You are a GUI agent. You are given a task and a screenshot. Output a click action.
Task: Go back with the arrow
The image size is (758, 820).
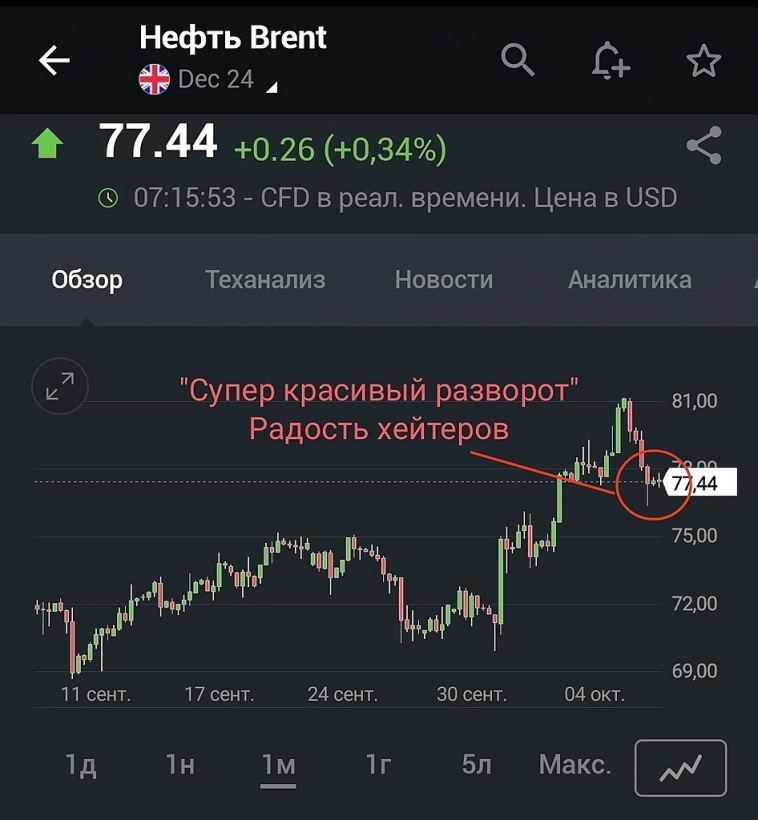52,60
